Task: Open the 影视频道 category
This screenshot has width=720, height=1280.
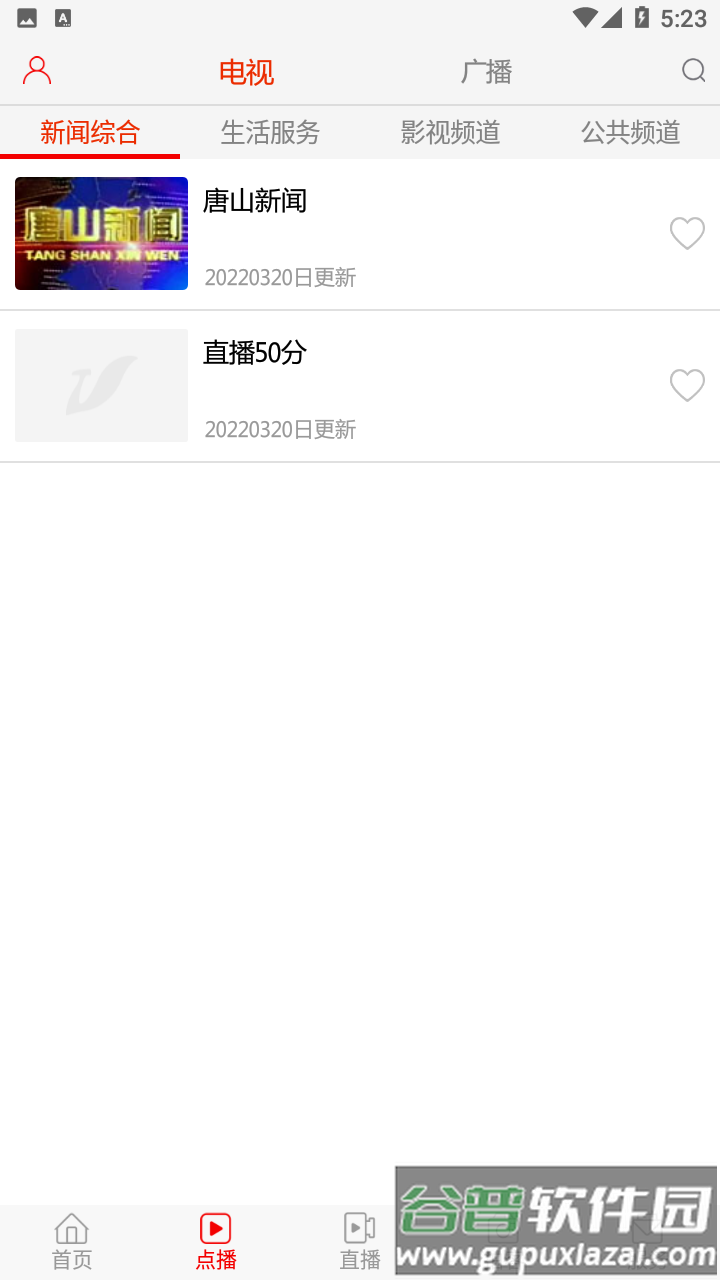Action: point(449,131)
